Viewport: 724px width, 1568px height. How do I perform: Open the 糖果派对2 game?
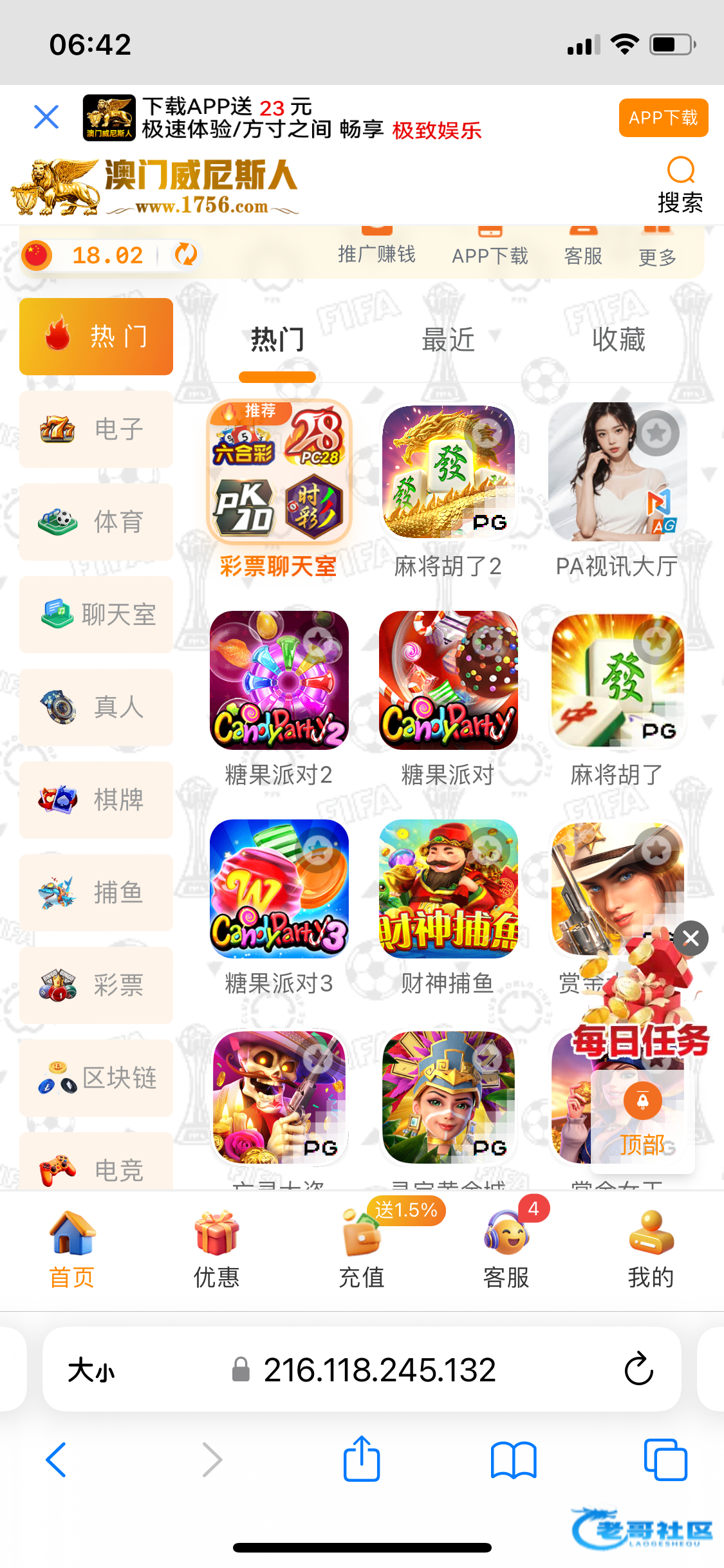click(x=279, y=680)
